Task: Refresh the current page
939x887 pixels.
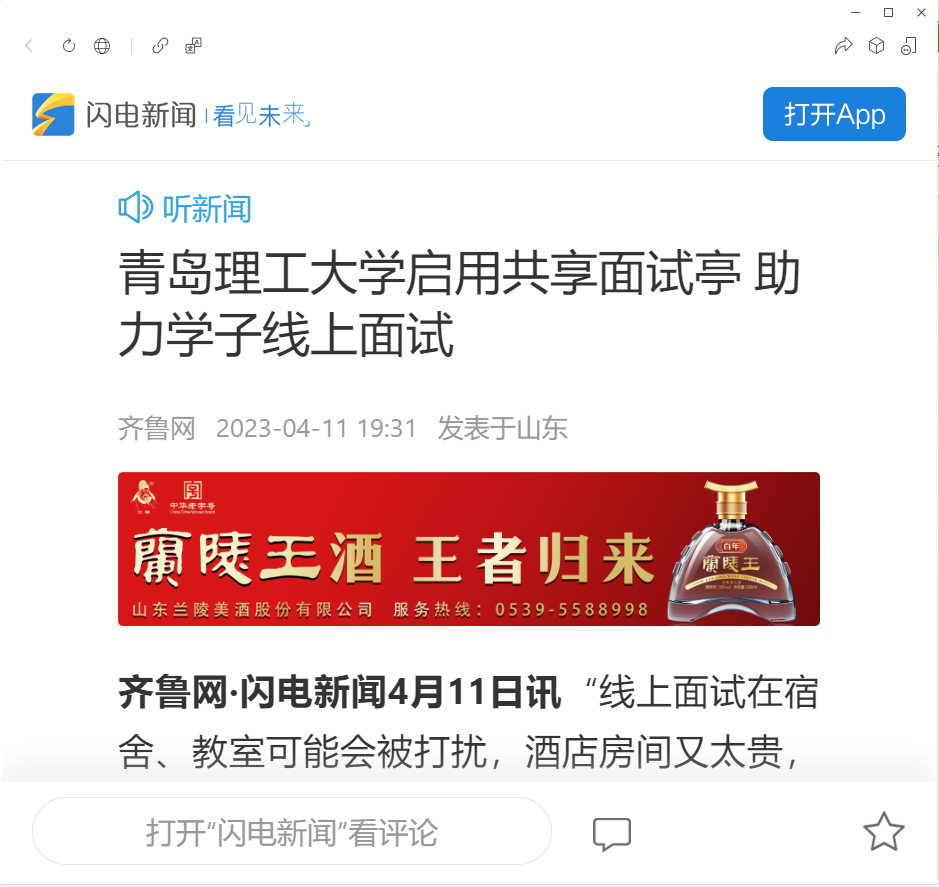Action: pos(69,45)
